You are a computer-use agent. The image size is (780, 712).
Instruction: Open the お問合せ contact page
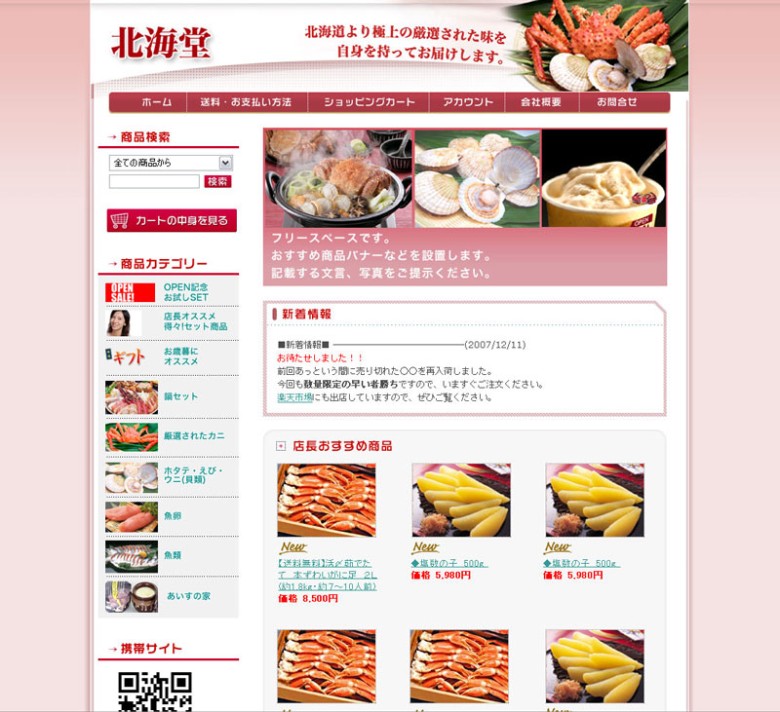617,102
